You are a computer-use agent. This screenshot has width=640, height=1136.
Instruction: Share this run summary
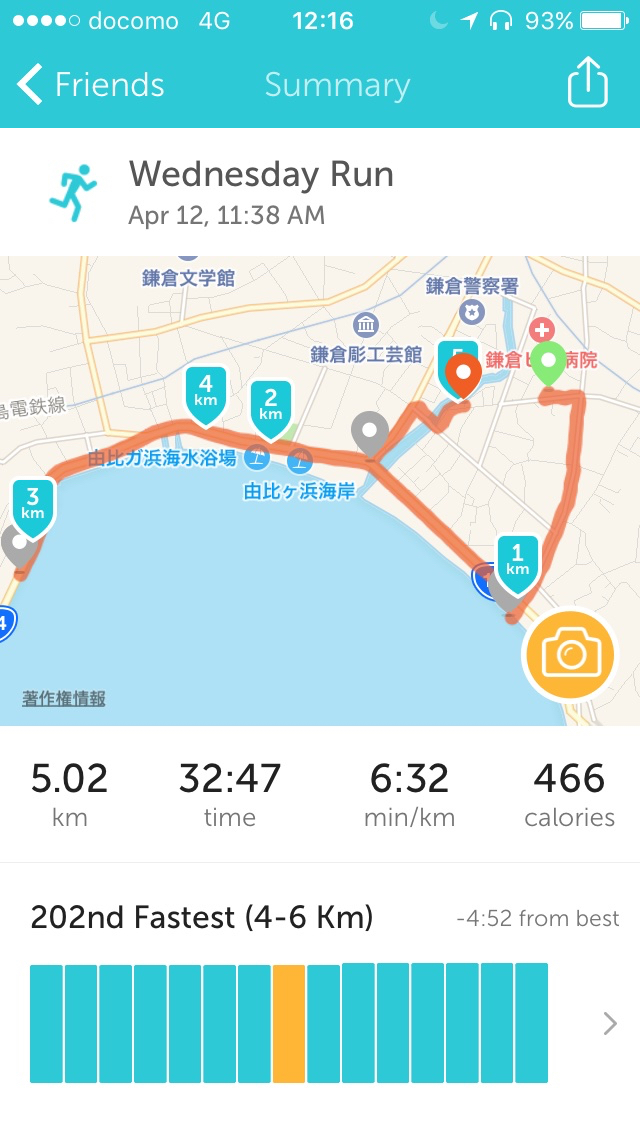click(587, 83)
